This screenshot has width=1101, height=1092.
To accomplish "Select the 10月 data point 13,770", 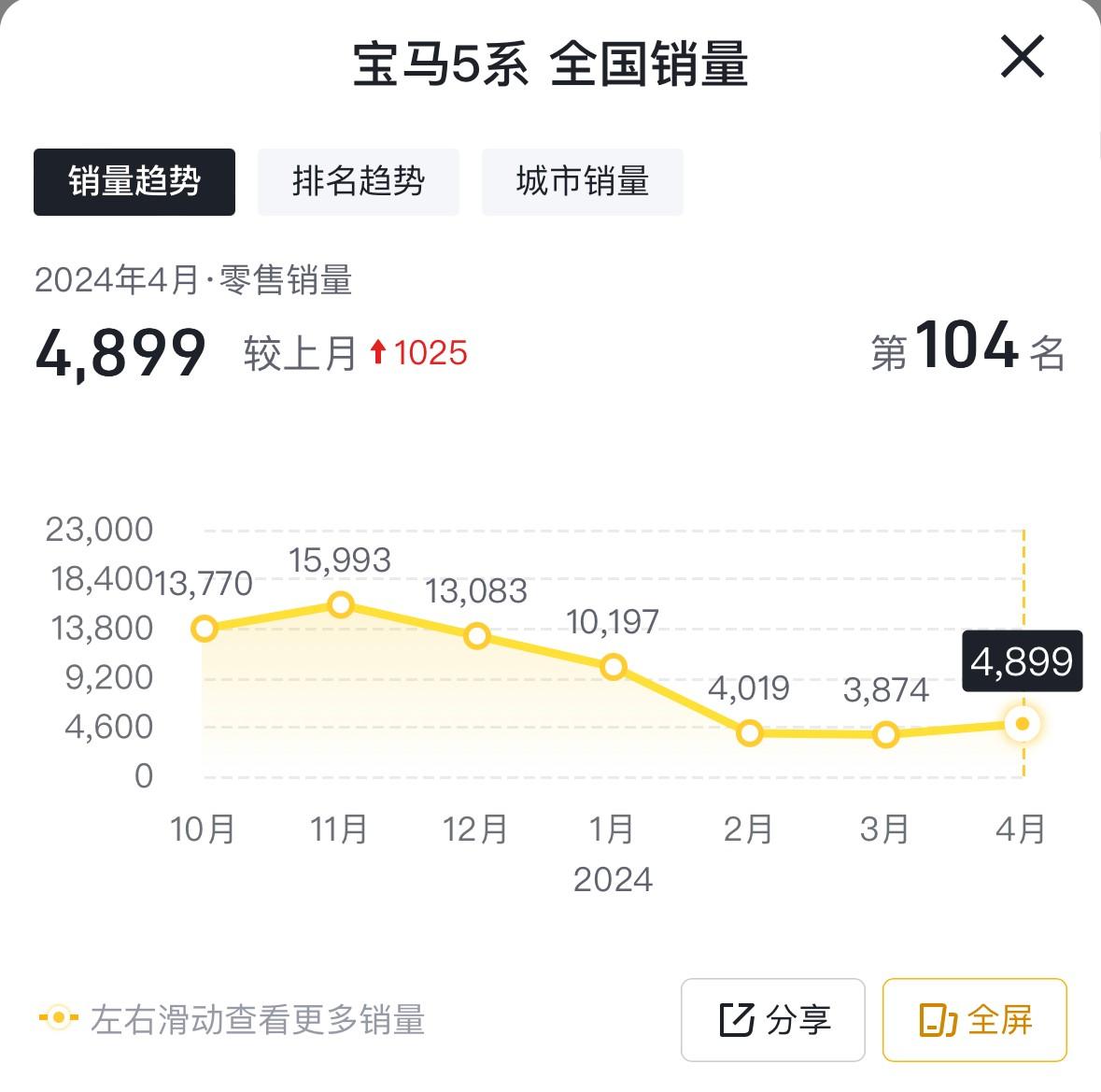I will tap(205, 629).
